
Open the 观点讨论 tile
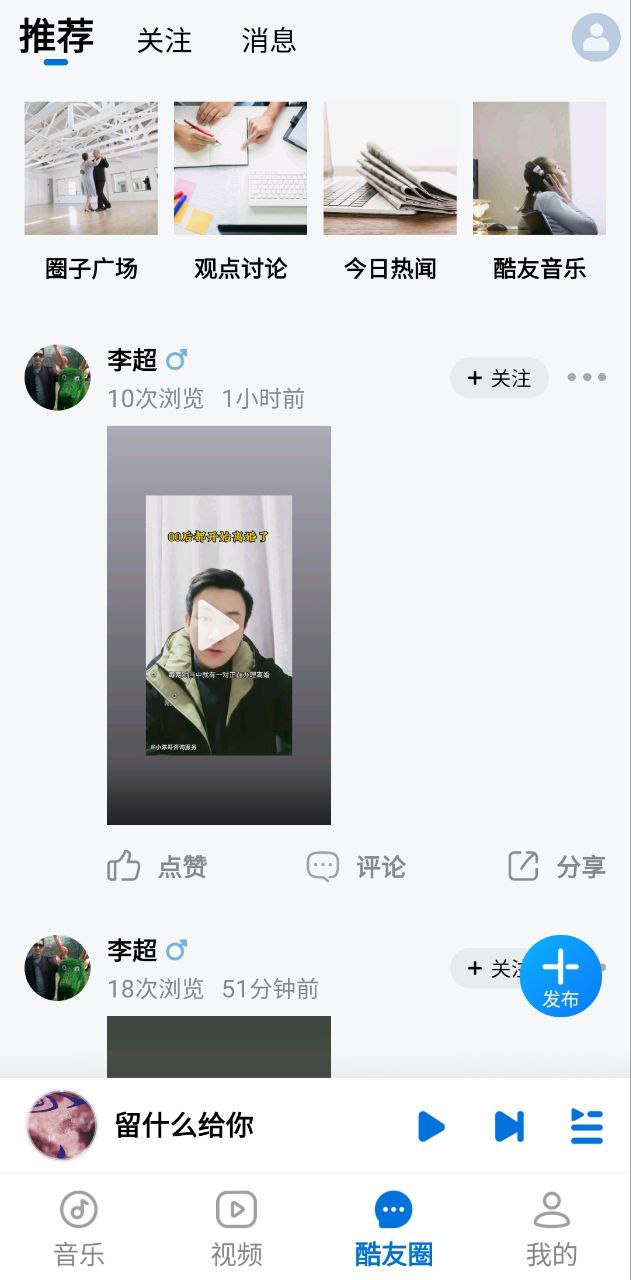(240, 190)
